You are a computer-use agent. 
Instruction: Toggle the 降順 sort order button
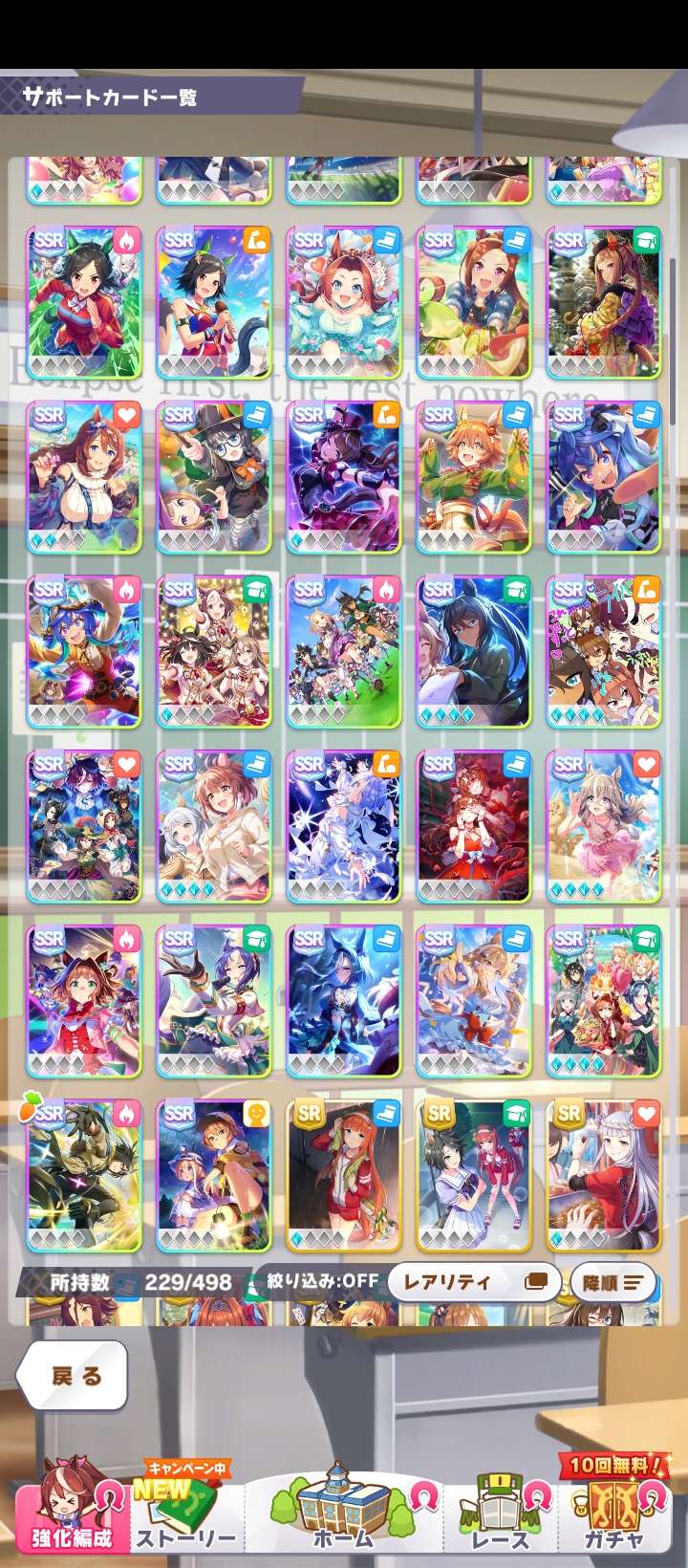click(613, 1283)
